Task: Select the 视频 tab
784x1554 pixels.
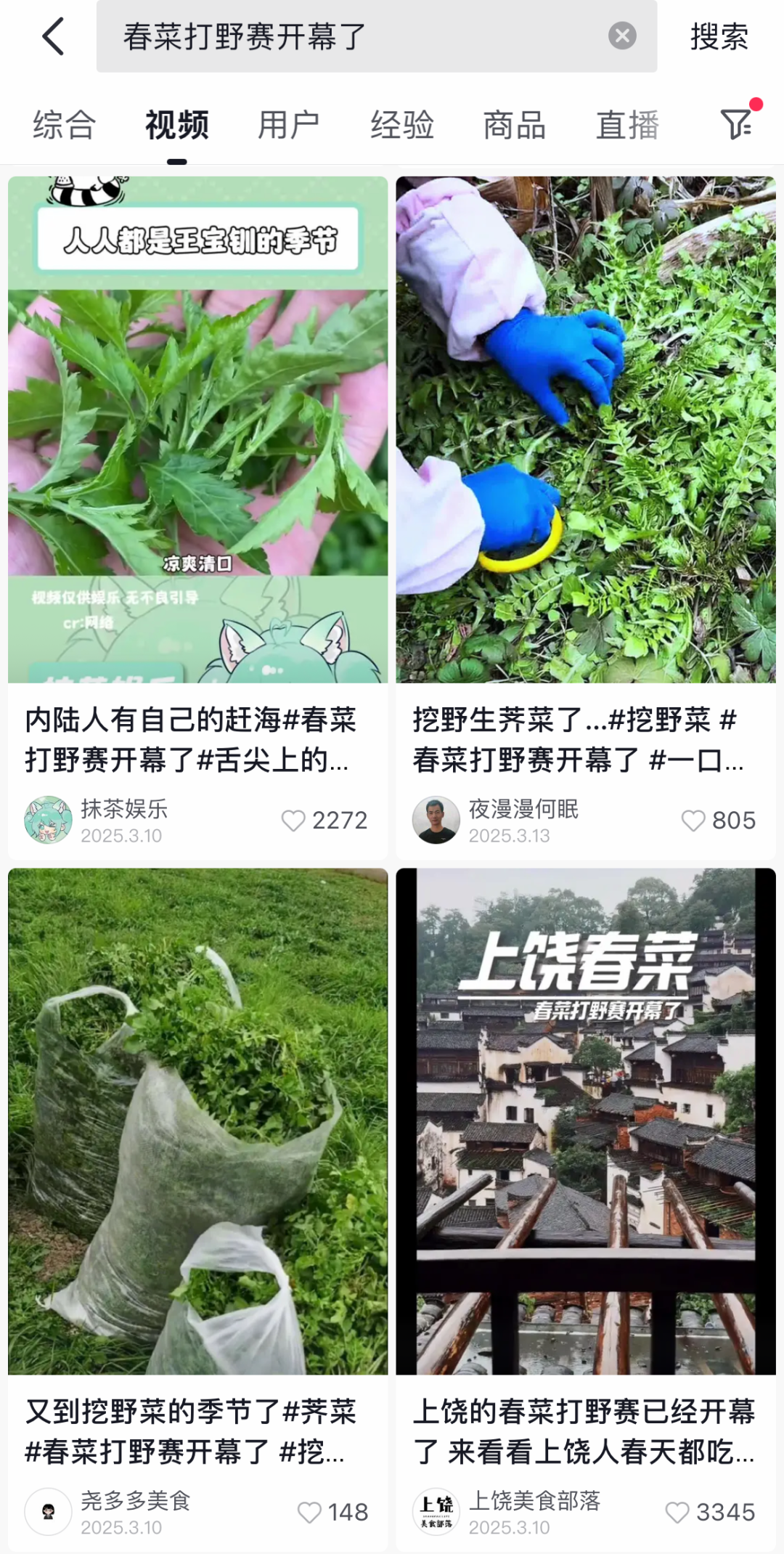Action: pyautogui.click(x=177, y=125)
